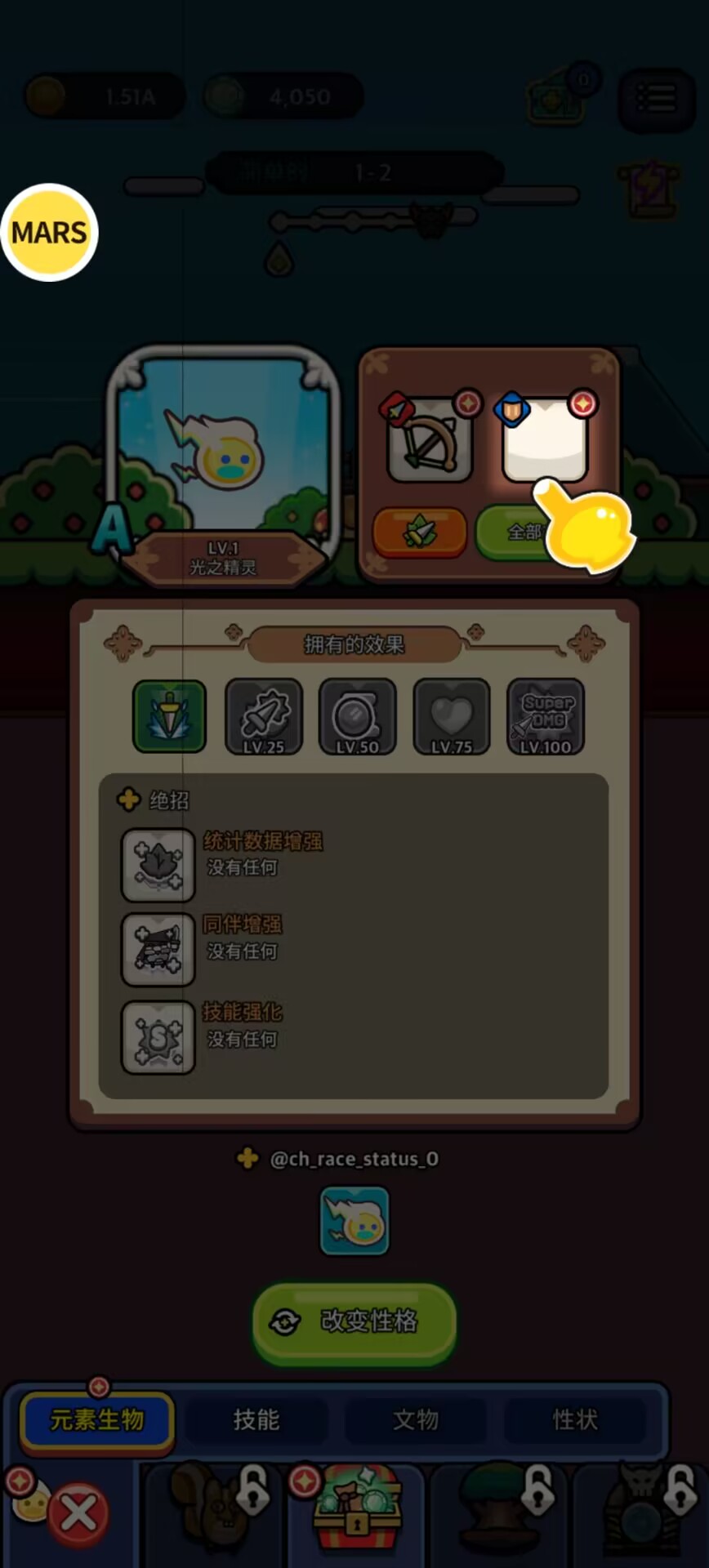The height and width of the screenshot is (1568, 709).
Task: Switch to the 文物 tab
Action: pyautogui.click(x=416, y=1420)
